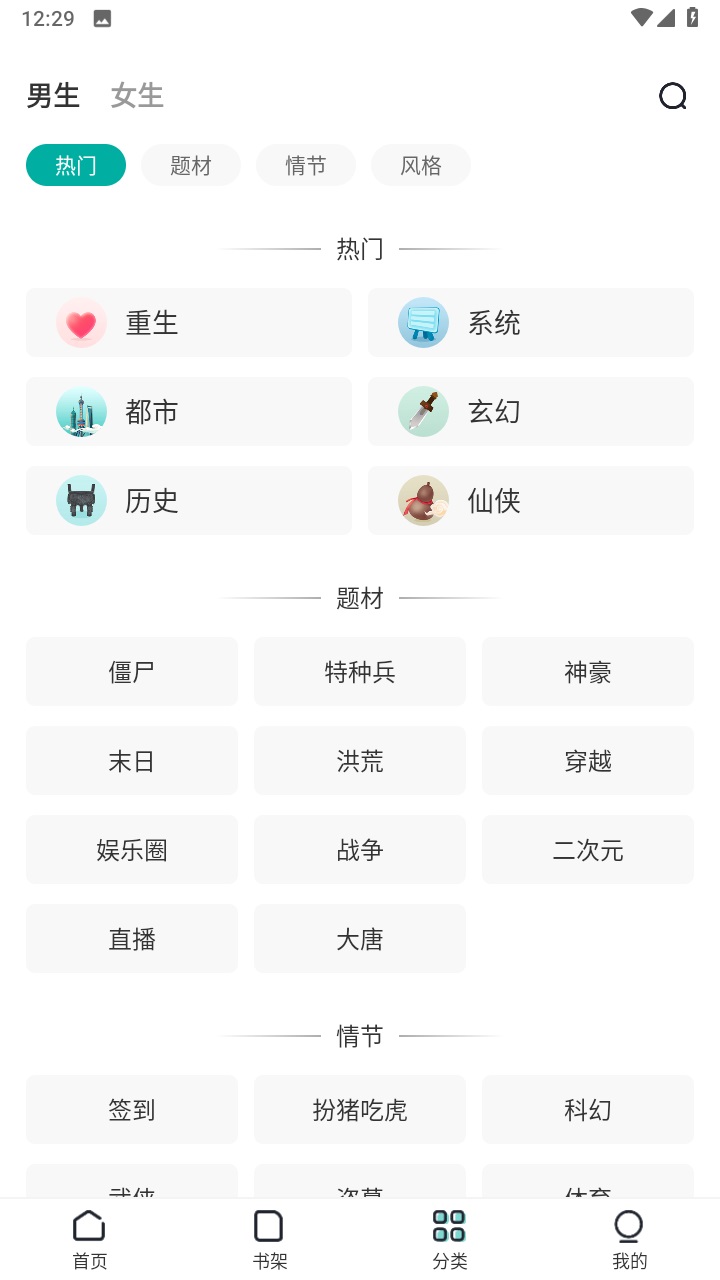
Task: Select the 风格 filter chip
Action: point(420,165)
